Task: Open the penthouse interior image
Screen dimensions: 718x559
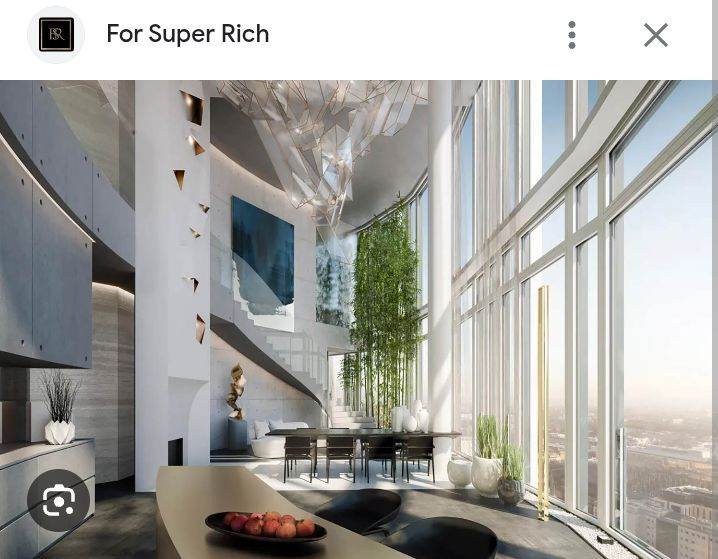Action: [x=400, y=300]
